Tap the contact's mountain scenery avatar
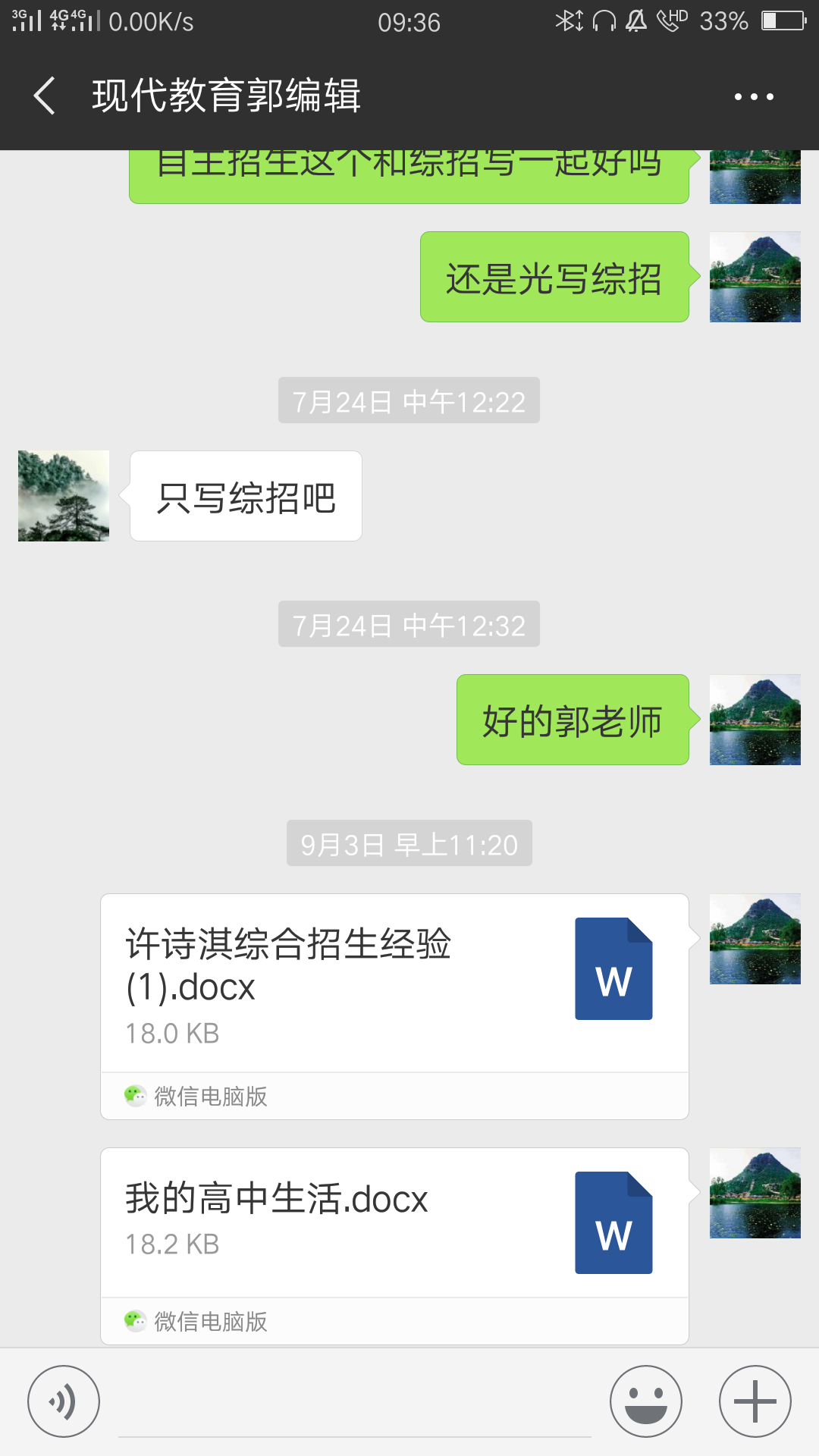The image size is (819, 1456). (63, 494)
